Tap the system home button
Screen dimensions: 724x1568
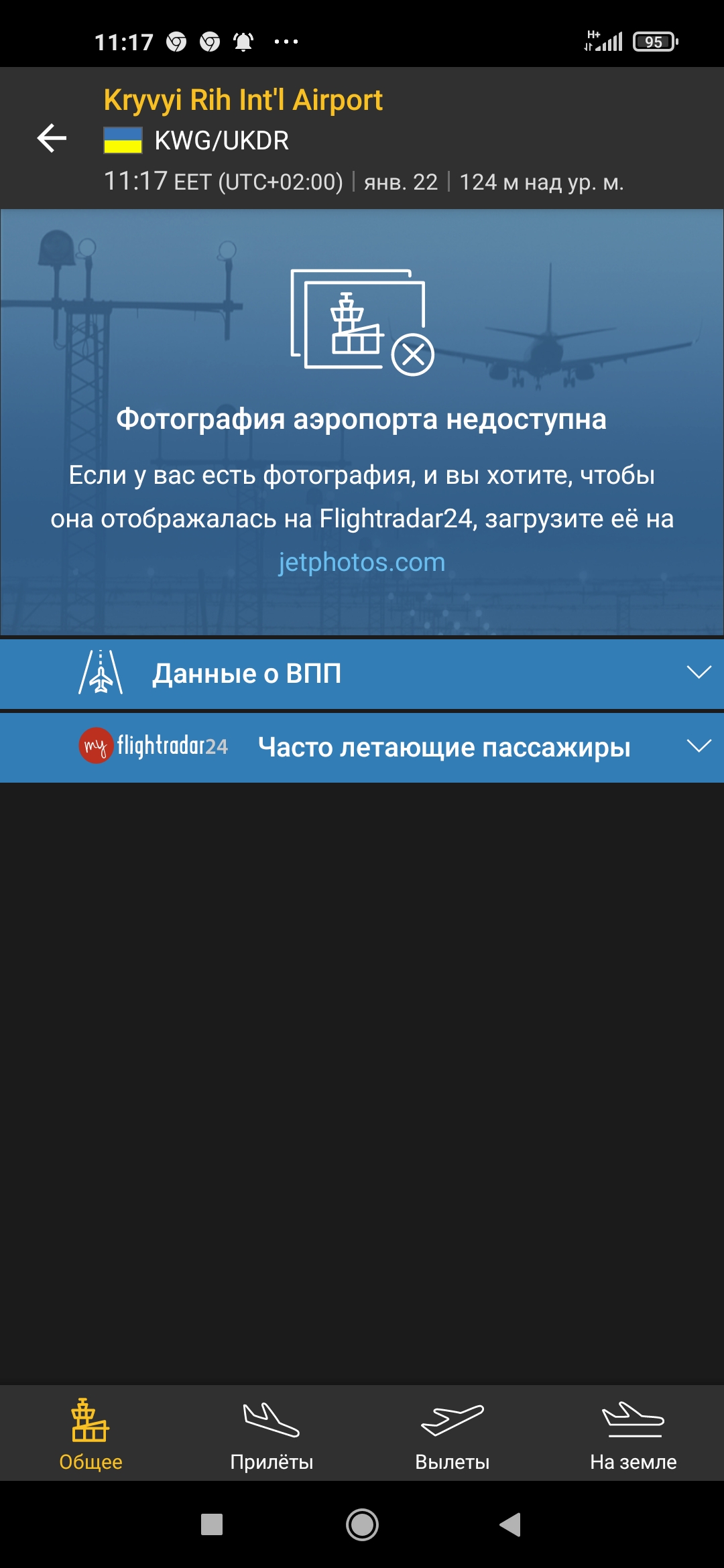[x=362, y=1524]
